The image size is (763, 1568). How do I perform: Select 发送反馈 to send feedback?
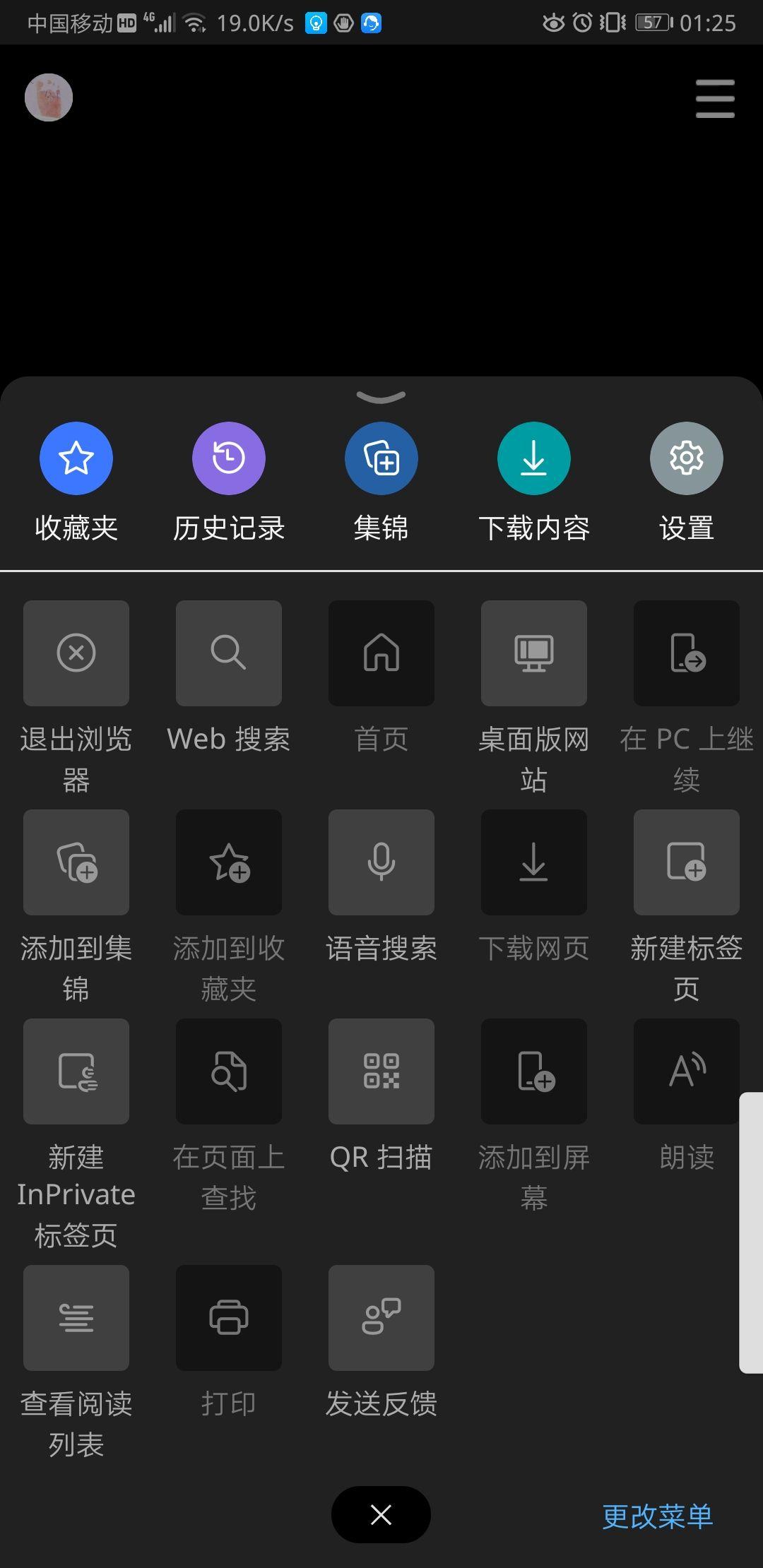point(381,1318)
